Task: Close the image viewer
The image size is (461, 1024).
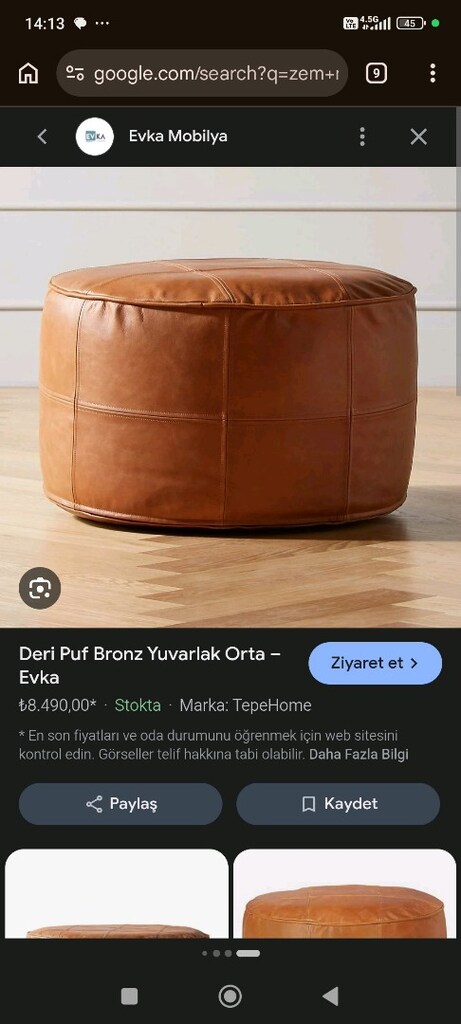Action: 419,136
